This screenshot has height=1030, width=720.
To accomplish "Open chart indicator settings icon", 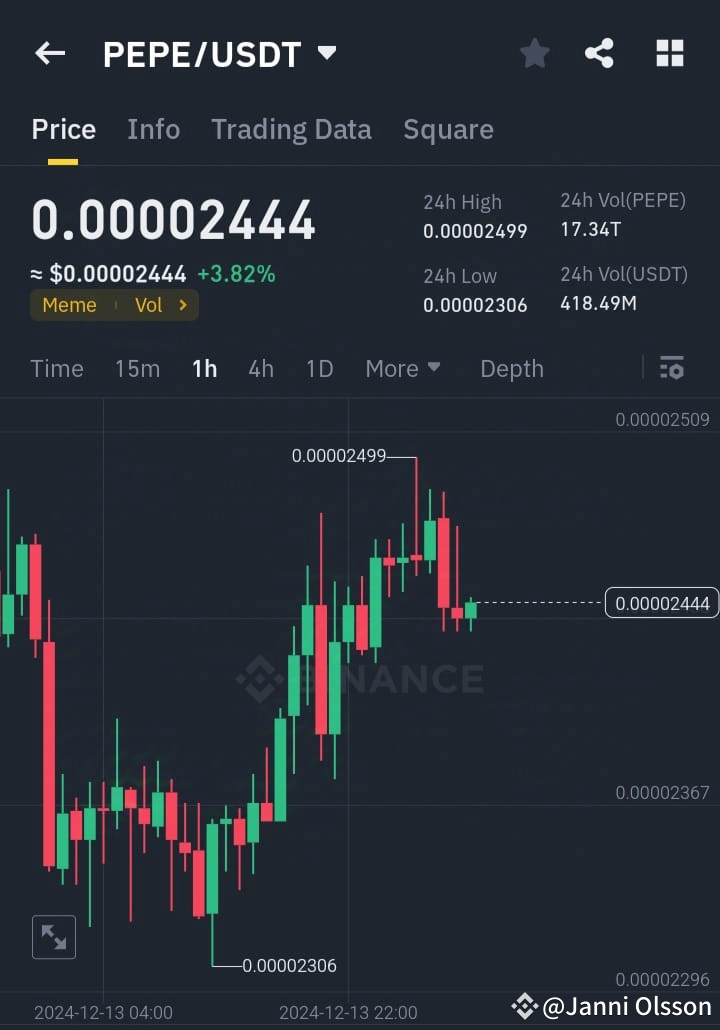I will (x=671, y=368).
